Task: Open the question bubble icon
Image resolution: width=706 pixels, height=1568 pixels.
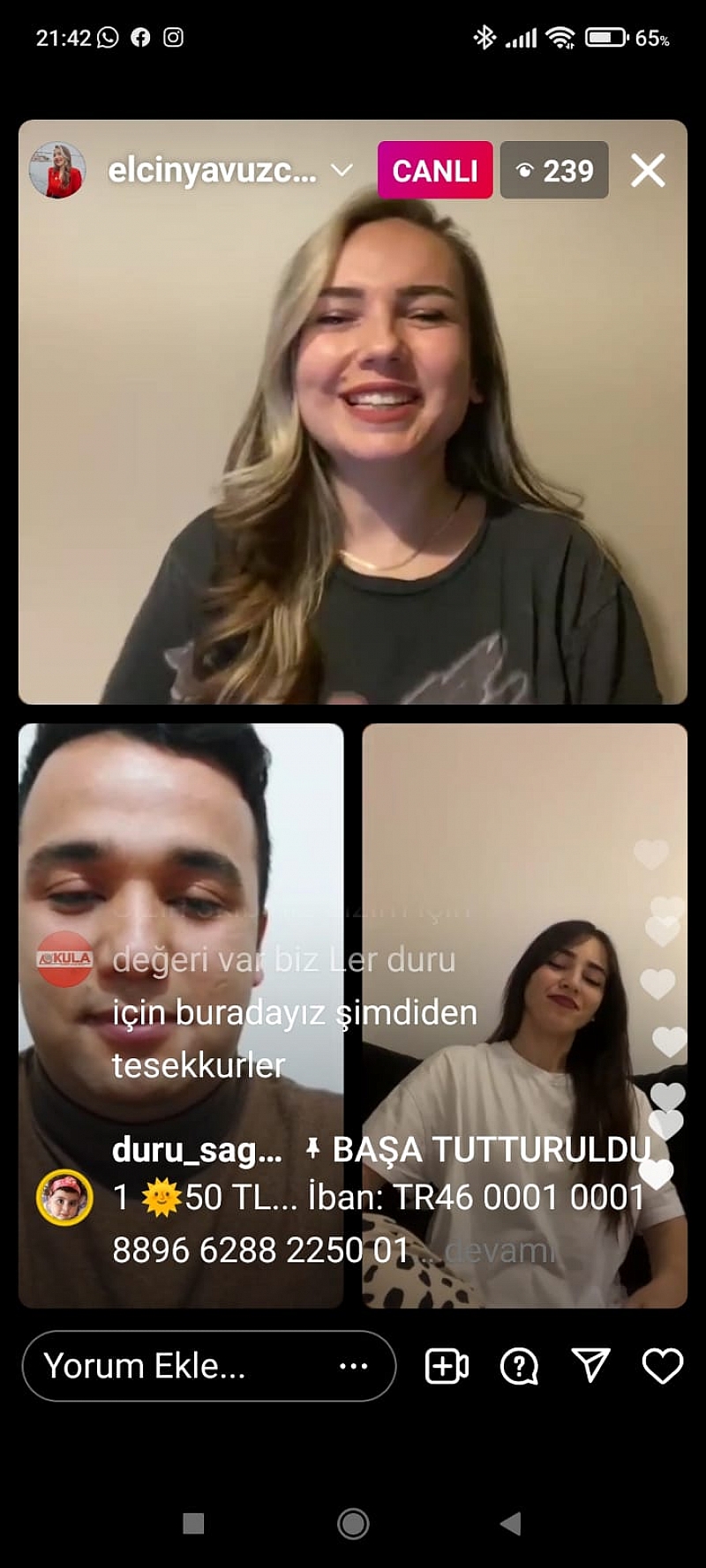Action: pyautogui.click(x=519, y=1366)
